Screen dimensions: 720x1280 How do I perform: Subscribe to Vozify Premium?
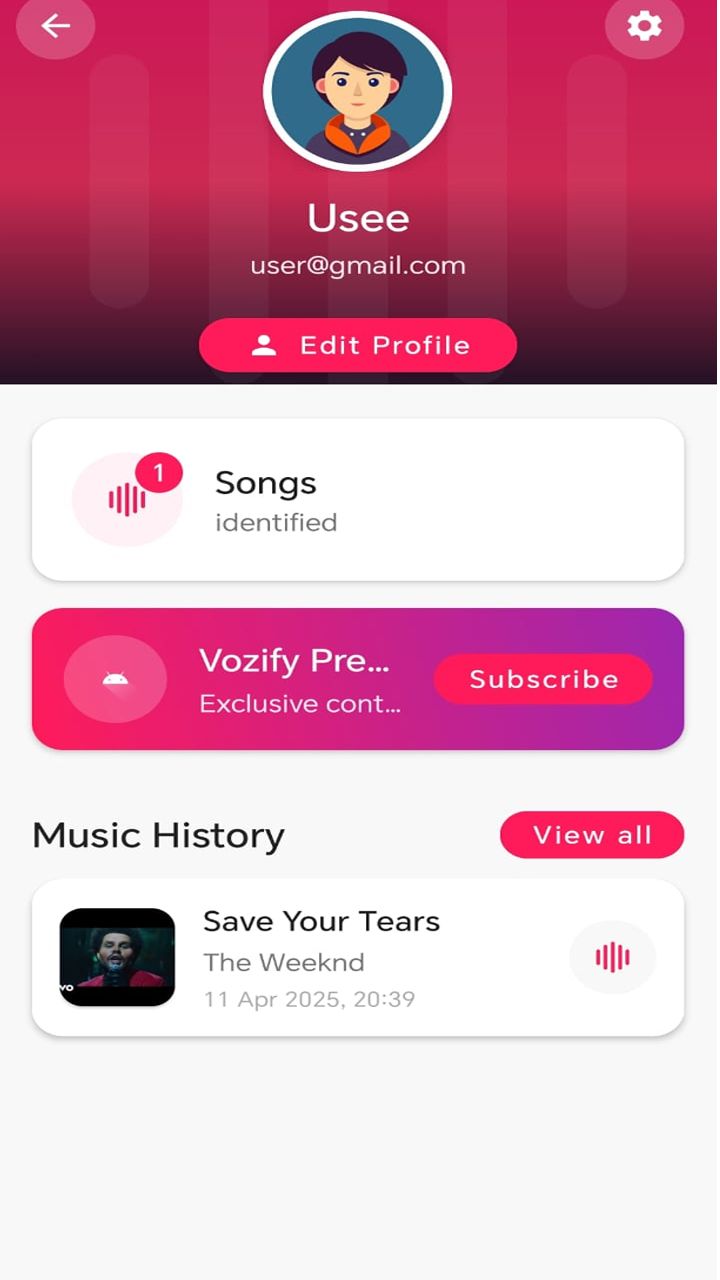pyautogui.click(x=543, y=679)
